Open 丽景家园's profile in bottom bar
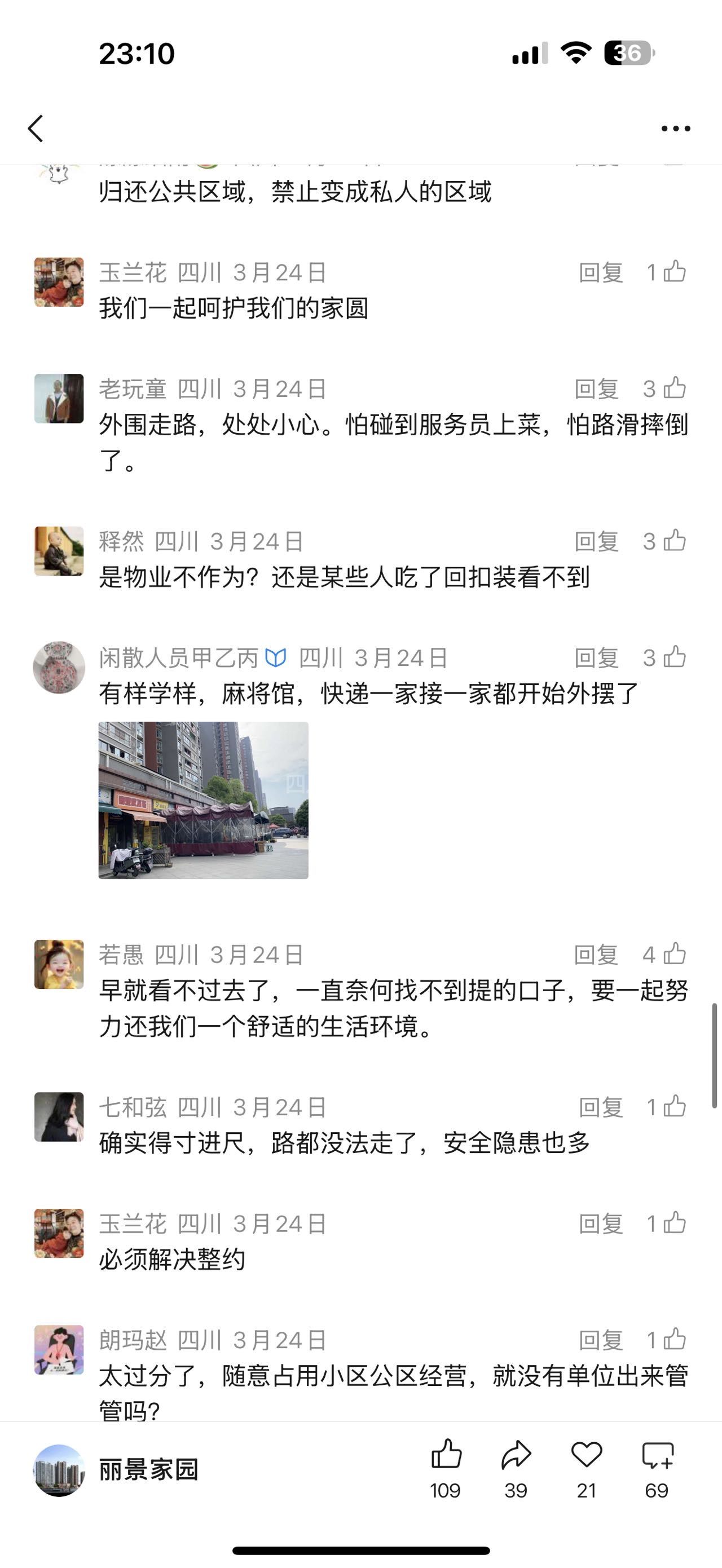This screenshot has height=1568, width=722. pos(116,1470)
